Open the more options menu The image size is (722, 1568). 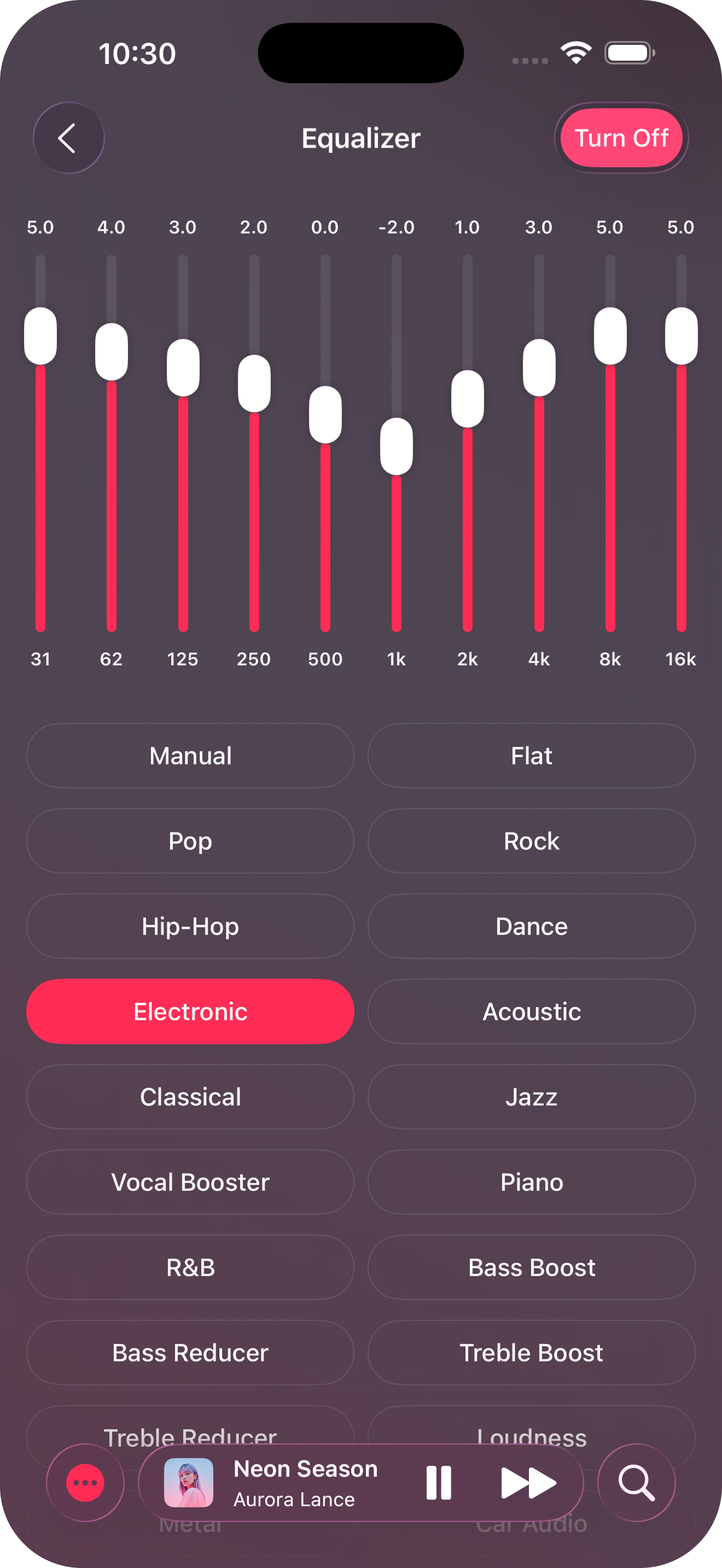pyautogui.click(x=85, y=1483)
